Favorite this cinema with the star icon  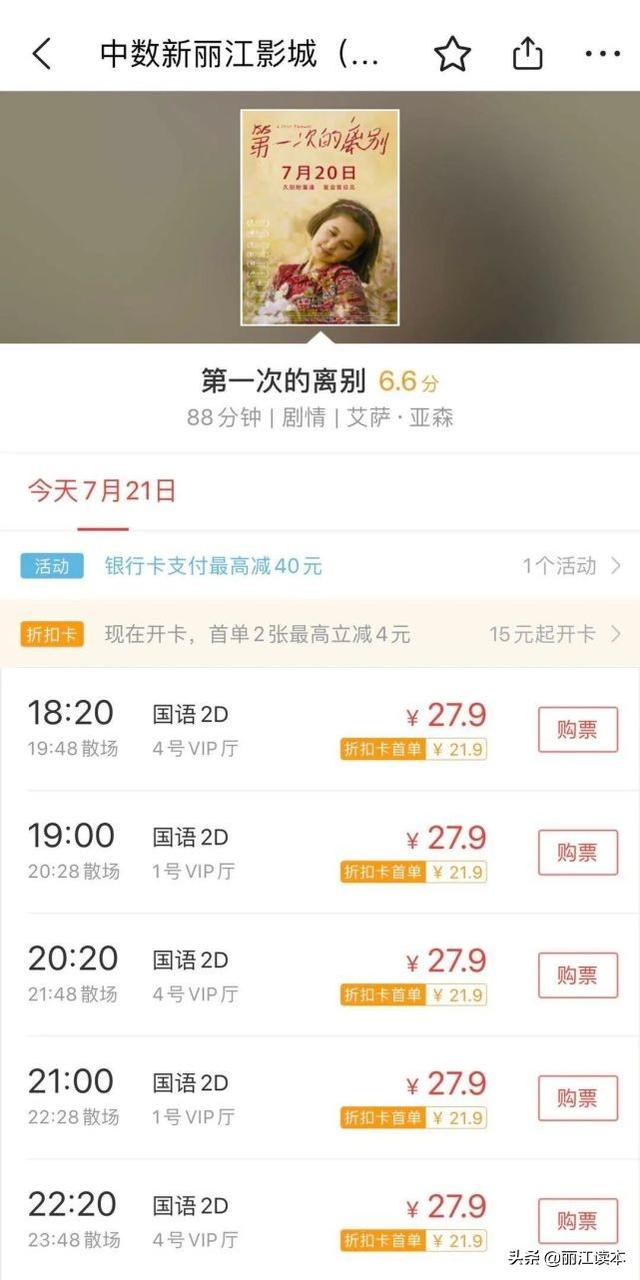(x=453, y=54)
